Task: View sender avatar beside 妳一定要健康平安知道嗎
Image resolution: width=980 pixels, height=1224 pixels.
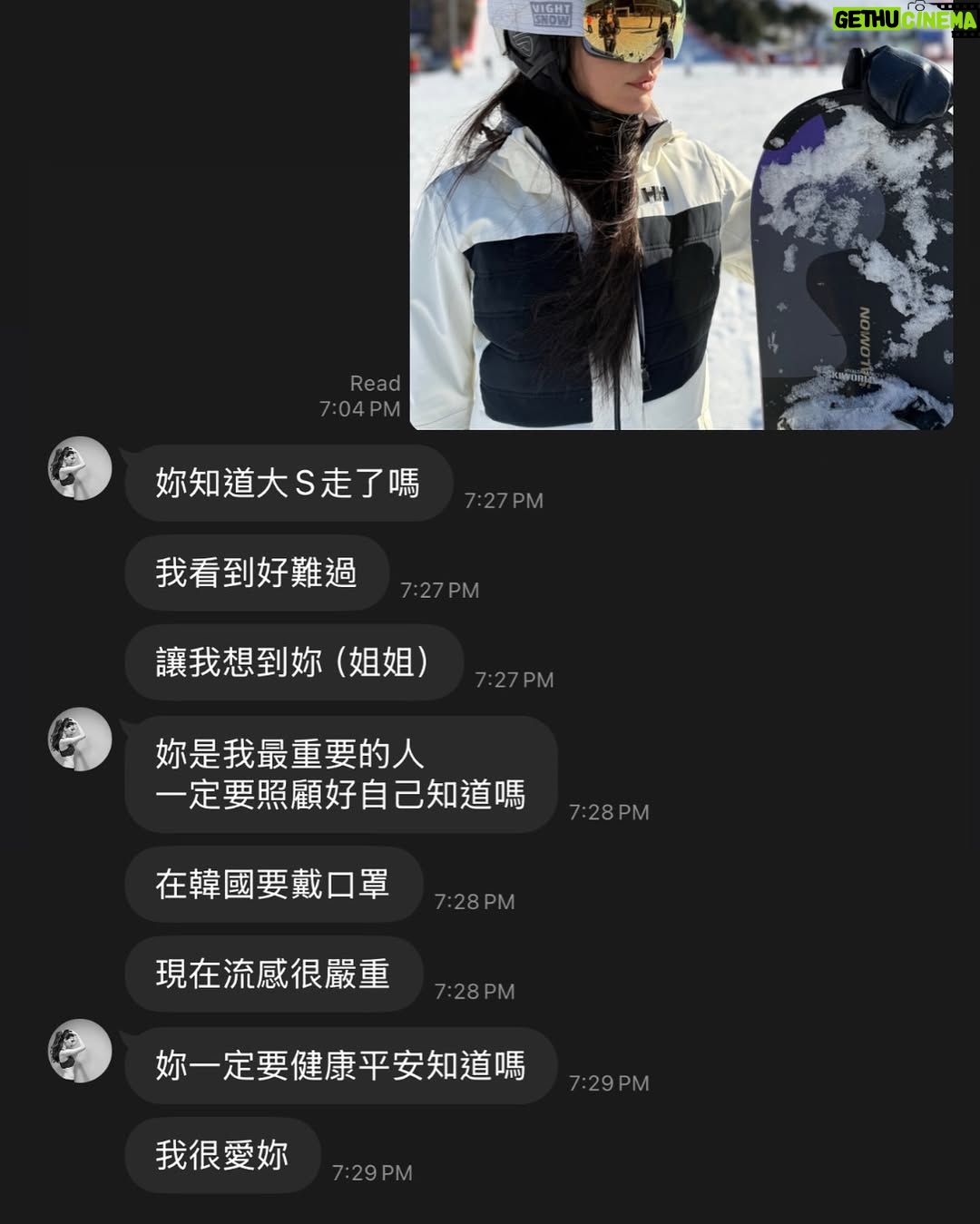Action: coord(80,1051)
